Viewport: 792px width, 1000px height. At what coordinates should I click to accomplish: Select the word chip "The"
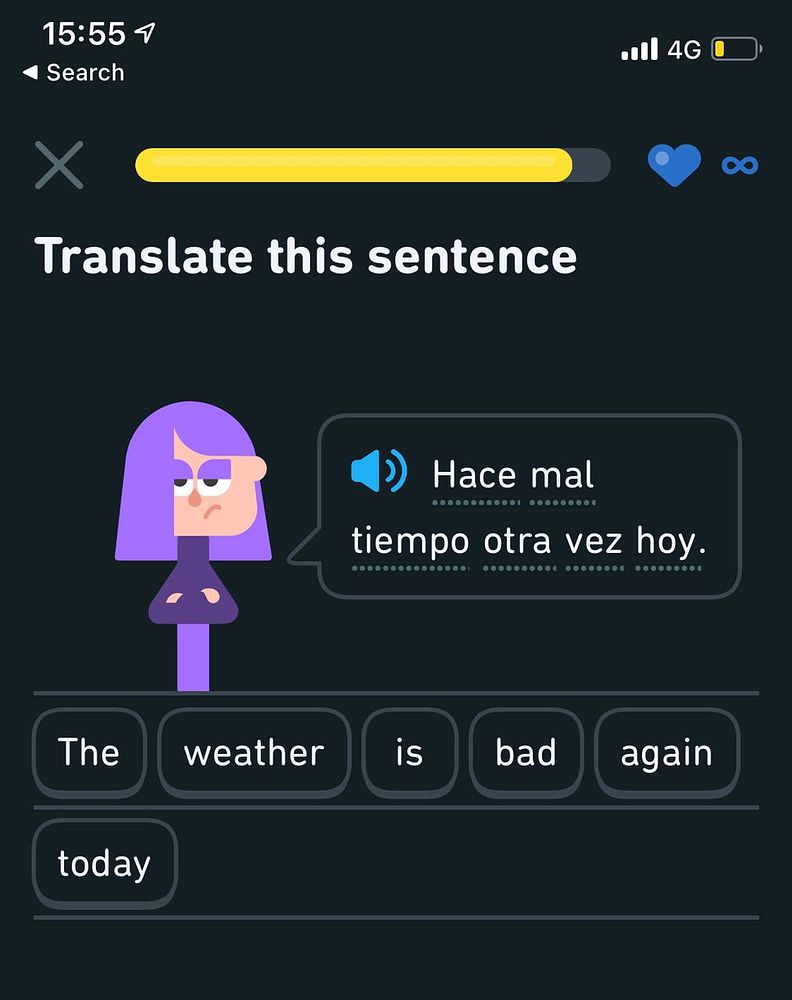coord(89,752)
